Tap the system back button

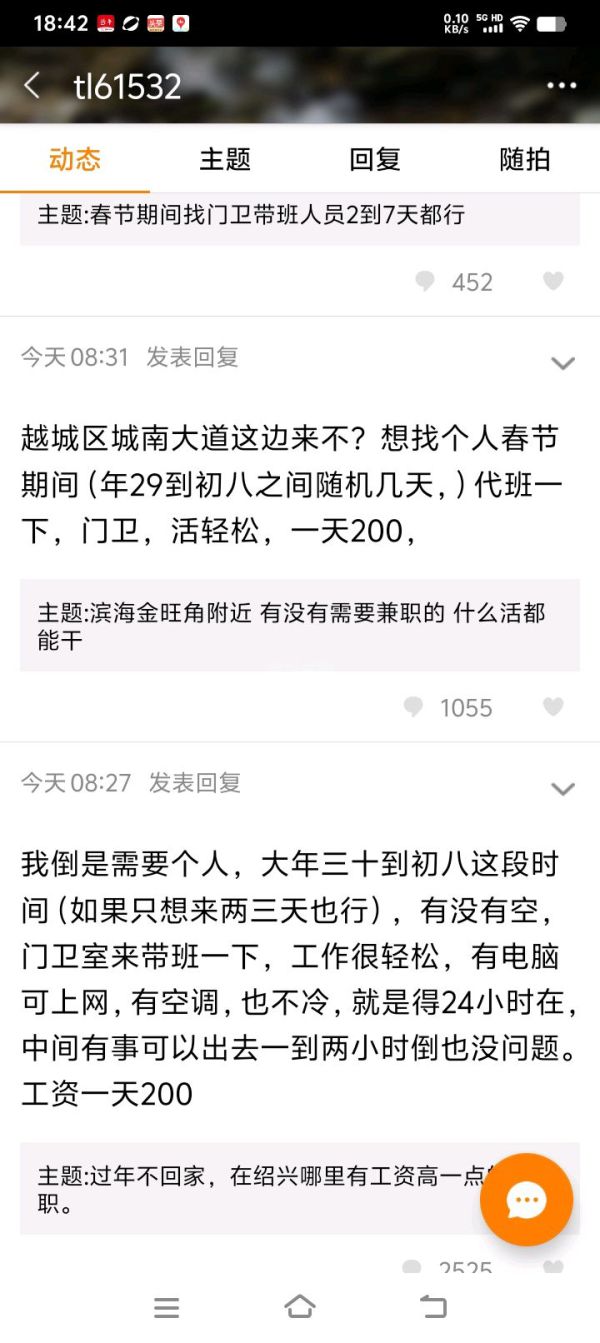click(432, 1306)
